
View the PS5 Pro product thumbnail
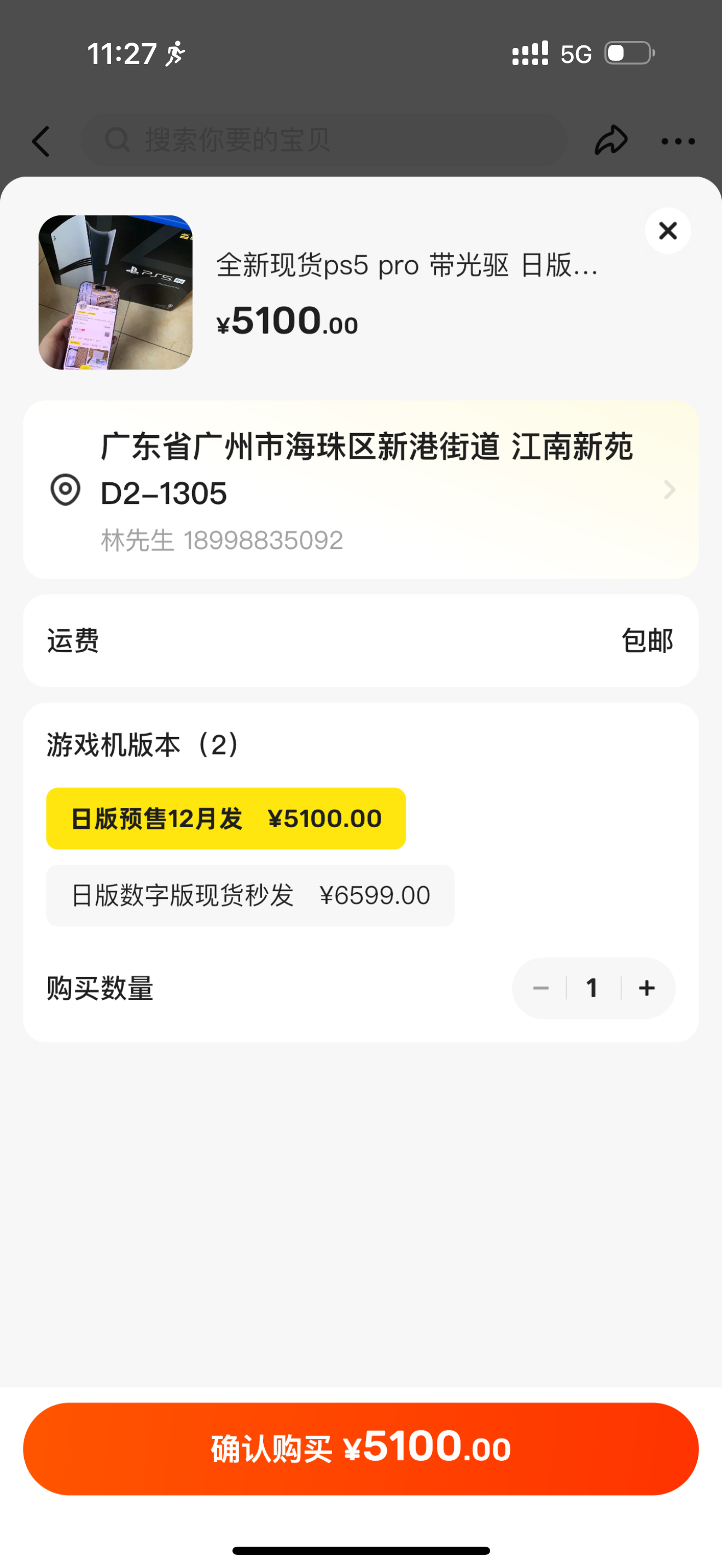(115, 292)
